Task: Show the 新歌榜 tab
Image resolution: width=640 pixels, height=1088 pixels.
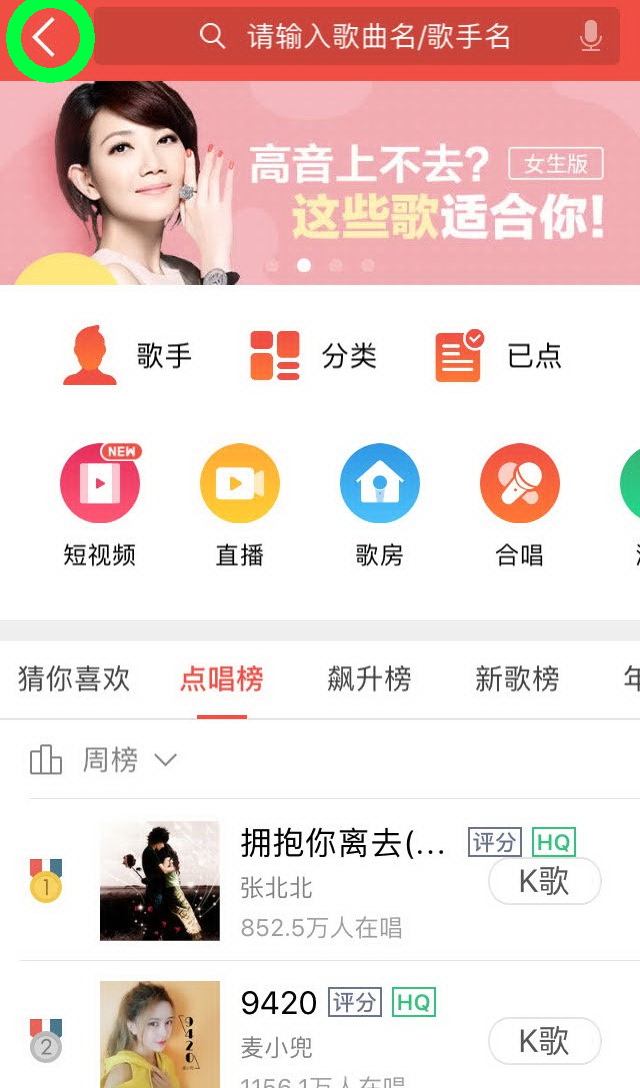Action: 516,680
